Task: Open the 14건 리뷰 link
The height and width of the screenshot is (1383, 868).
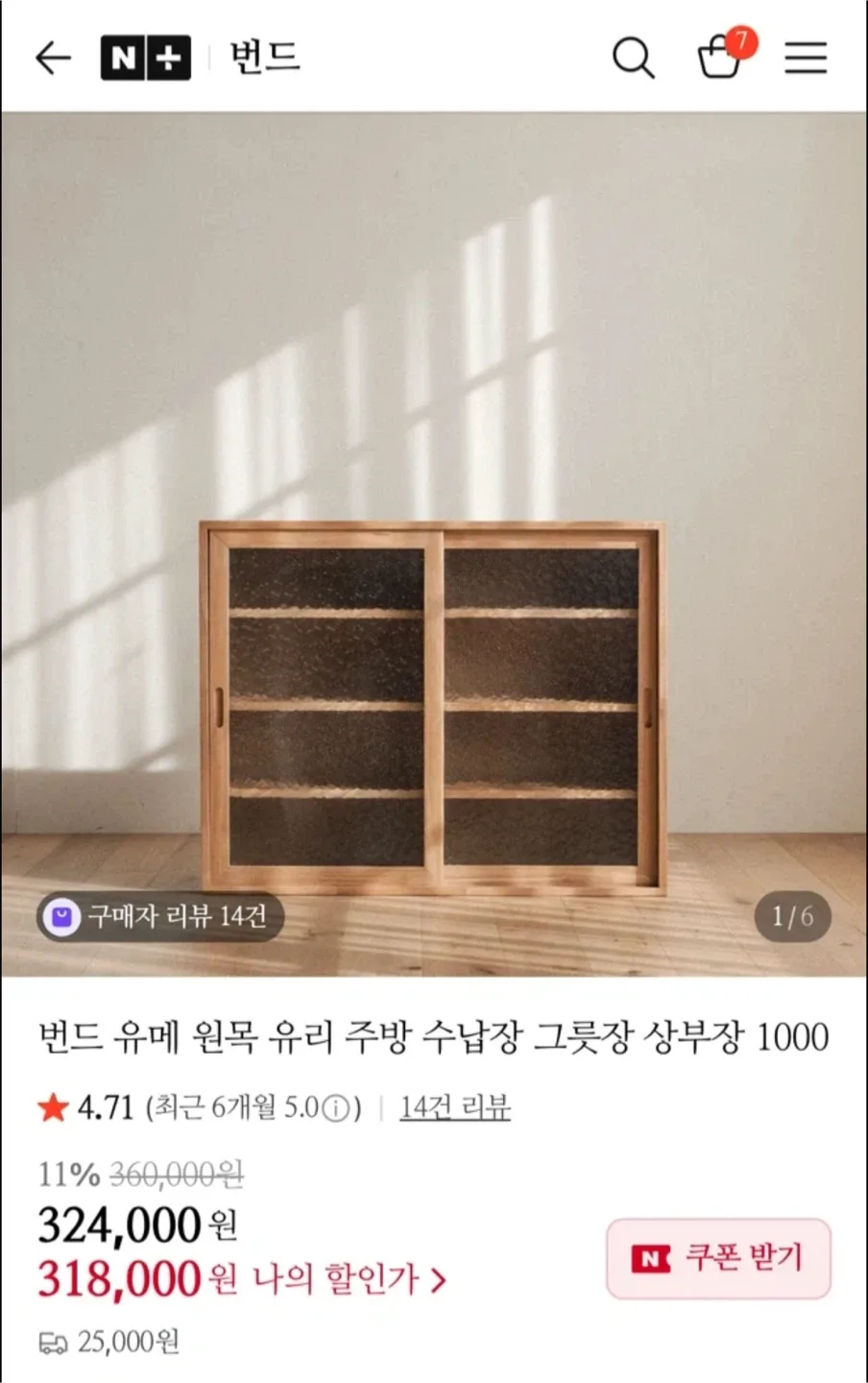Action: 454,1107
